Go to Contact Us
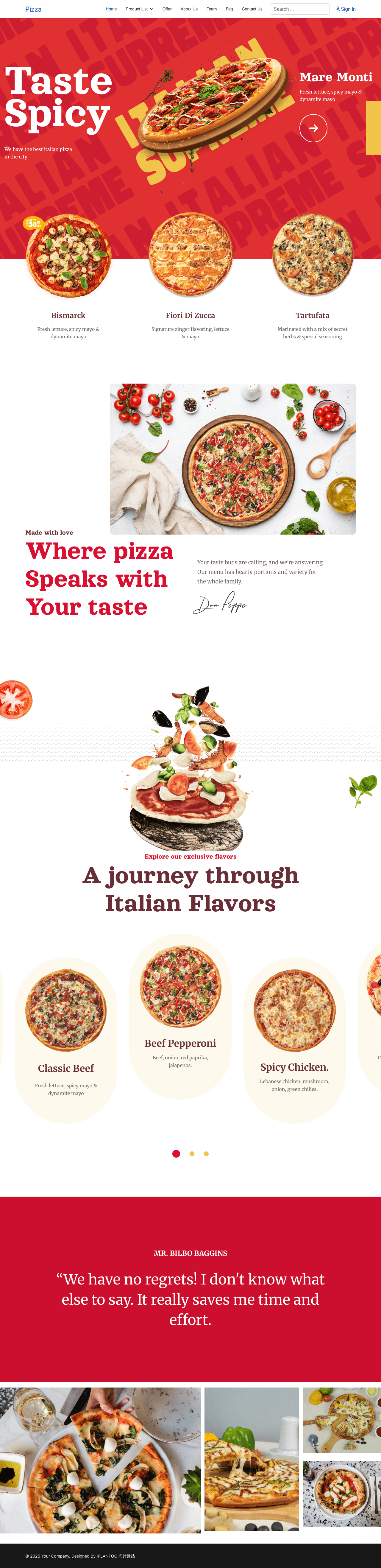 (x=252, y=9)
